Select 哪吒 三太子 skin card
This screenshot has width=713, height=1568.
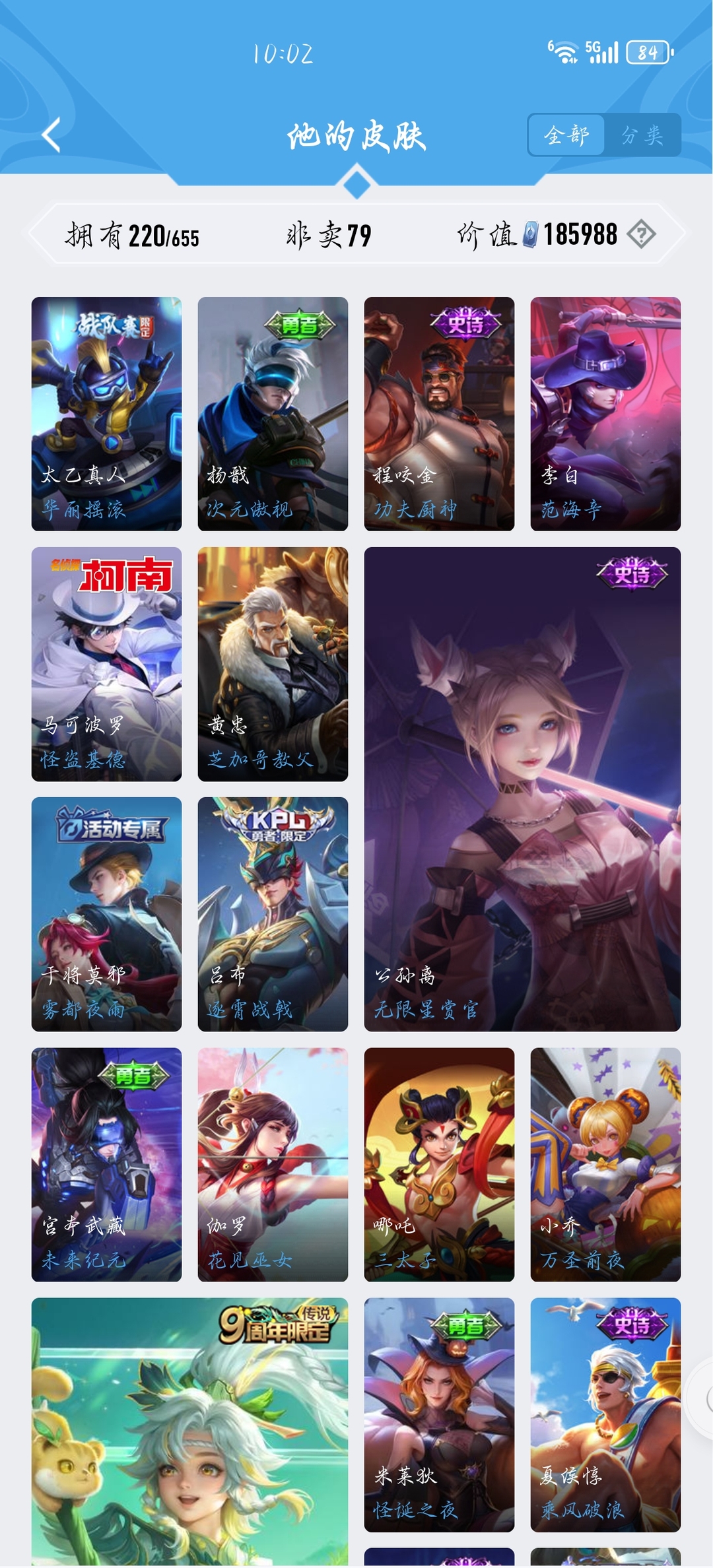(439, 1164)
